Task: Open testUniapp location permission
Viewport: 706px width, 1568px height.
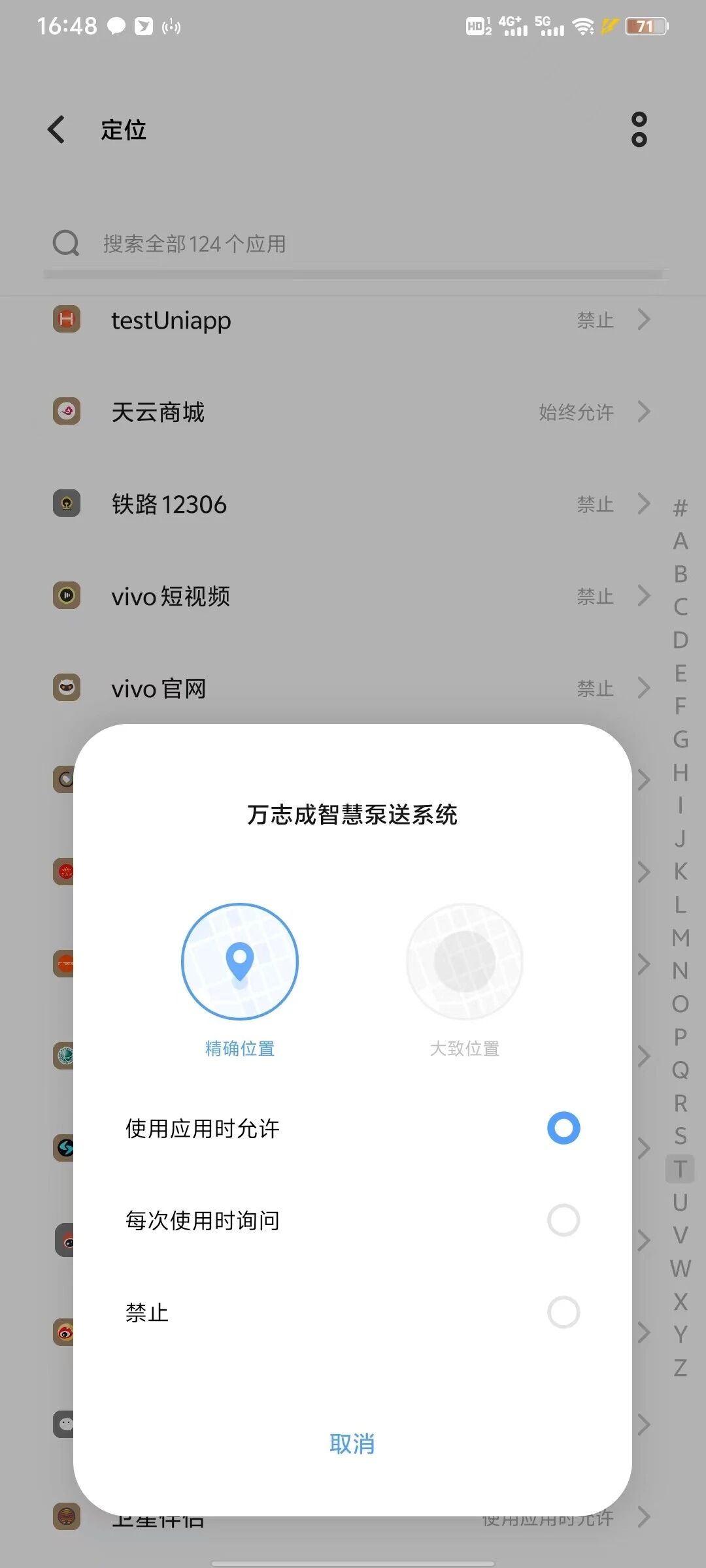Action: coord(353,320)
